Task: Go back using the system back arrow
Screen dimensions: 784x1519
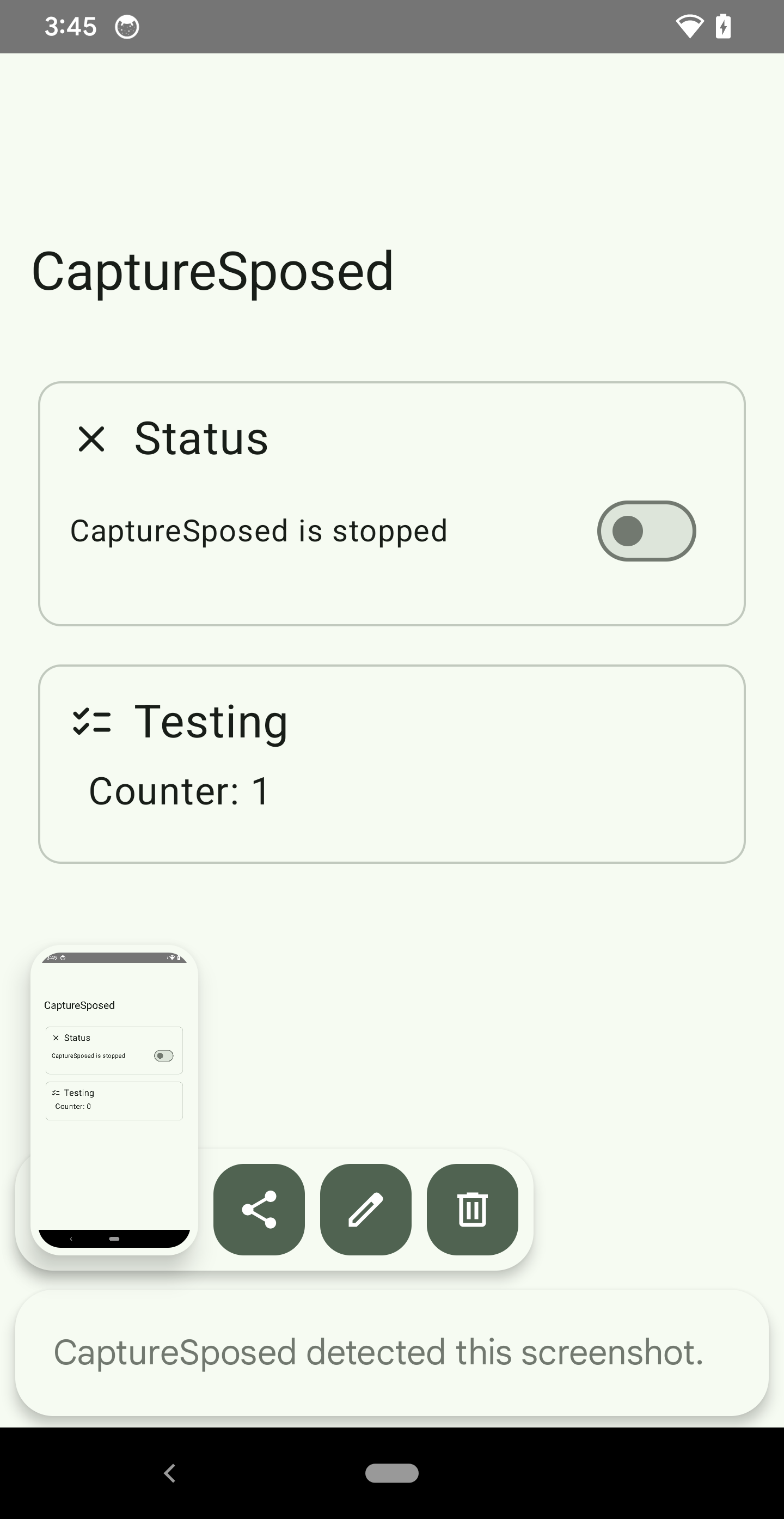Action: click(170, 1473)
